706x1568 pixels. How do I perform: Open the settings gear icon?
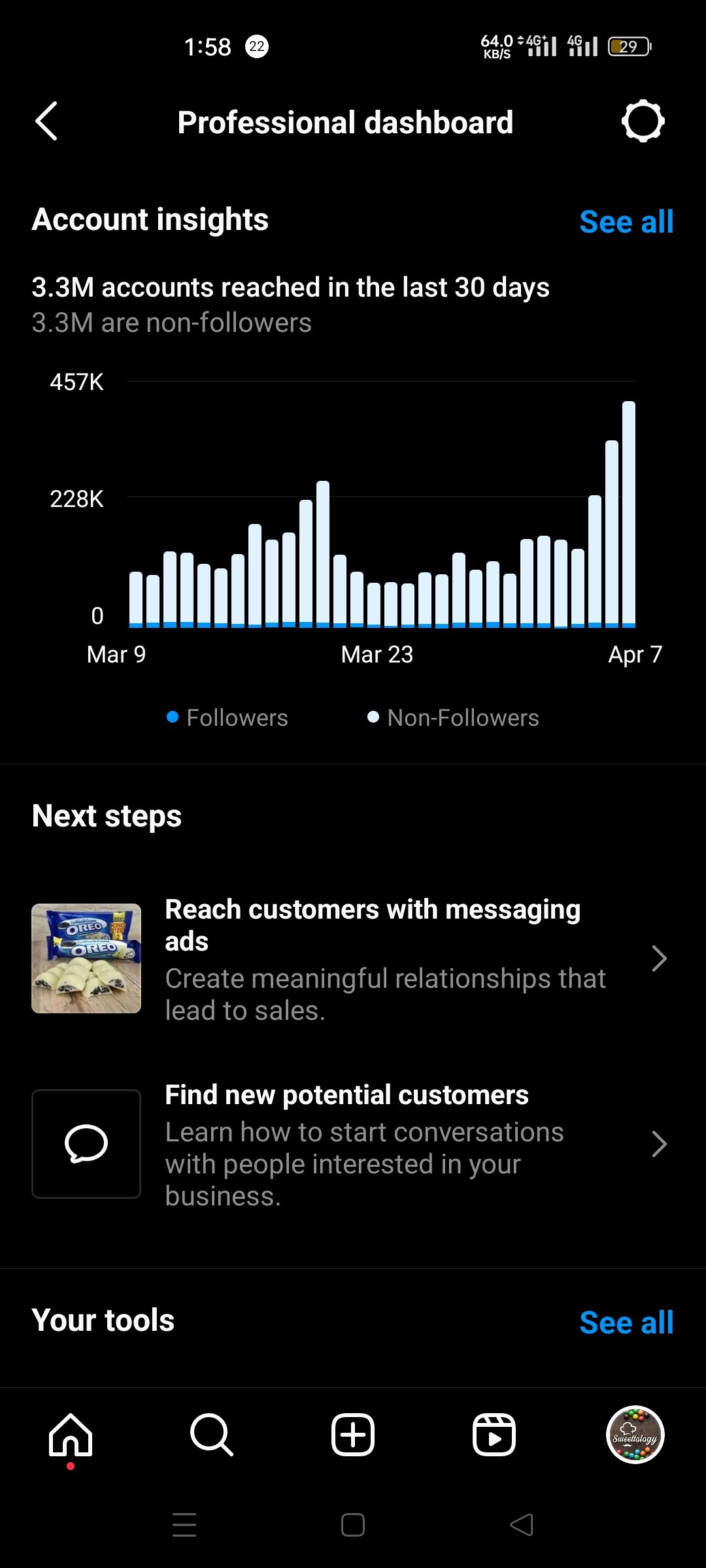643,122
